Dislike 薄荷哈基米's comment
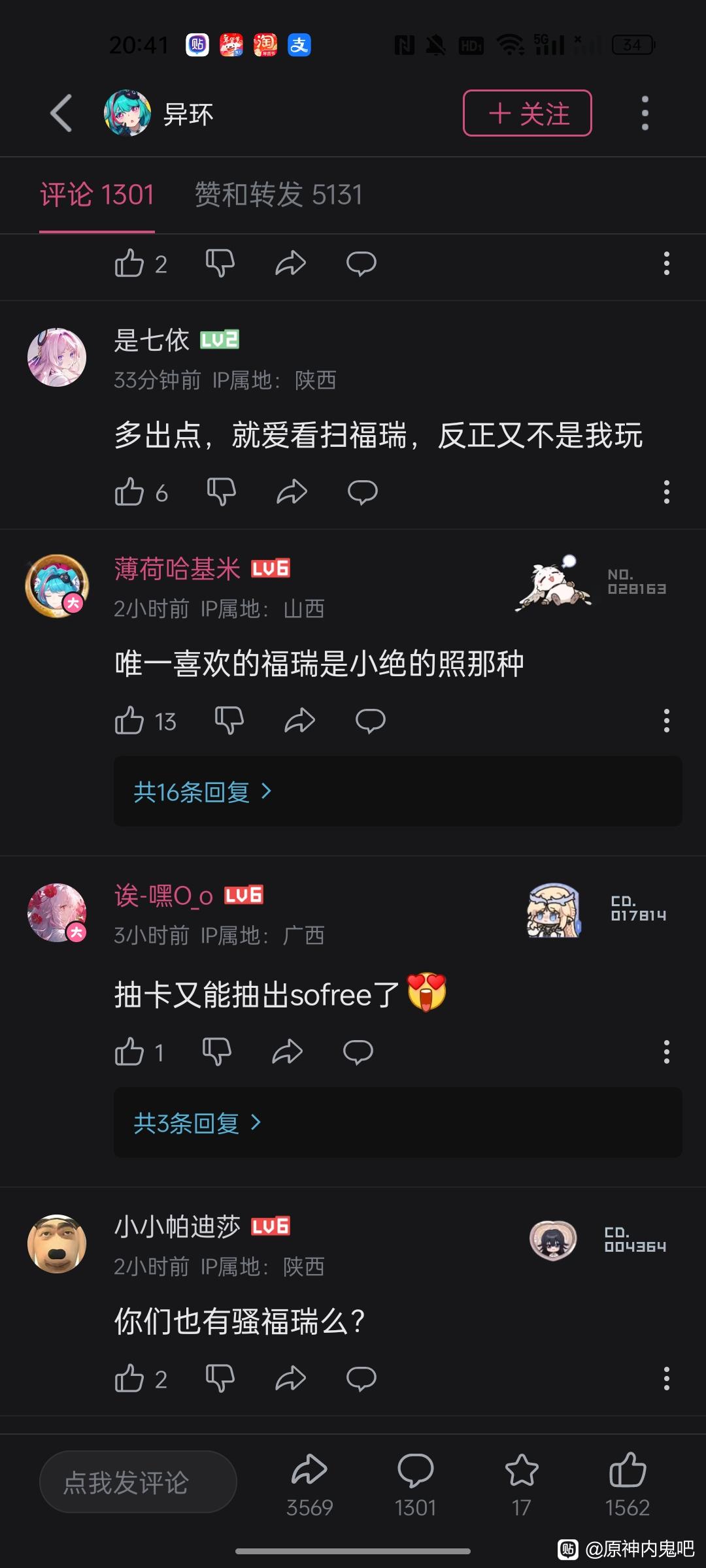Viewport: 706px width, 1568px height. 229,721
